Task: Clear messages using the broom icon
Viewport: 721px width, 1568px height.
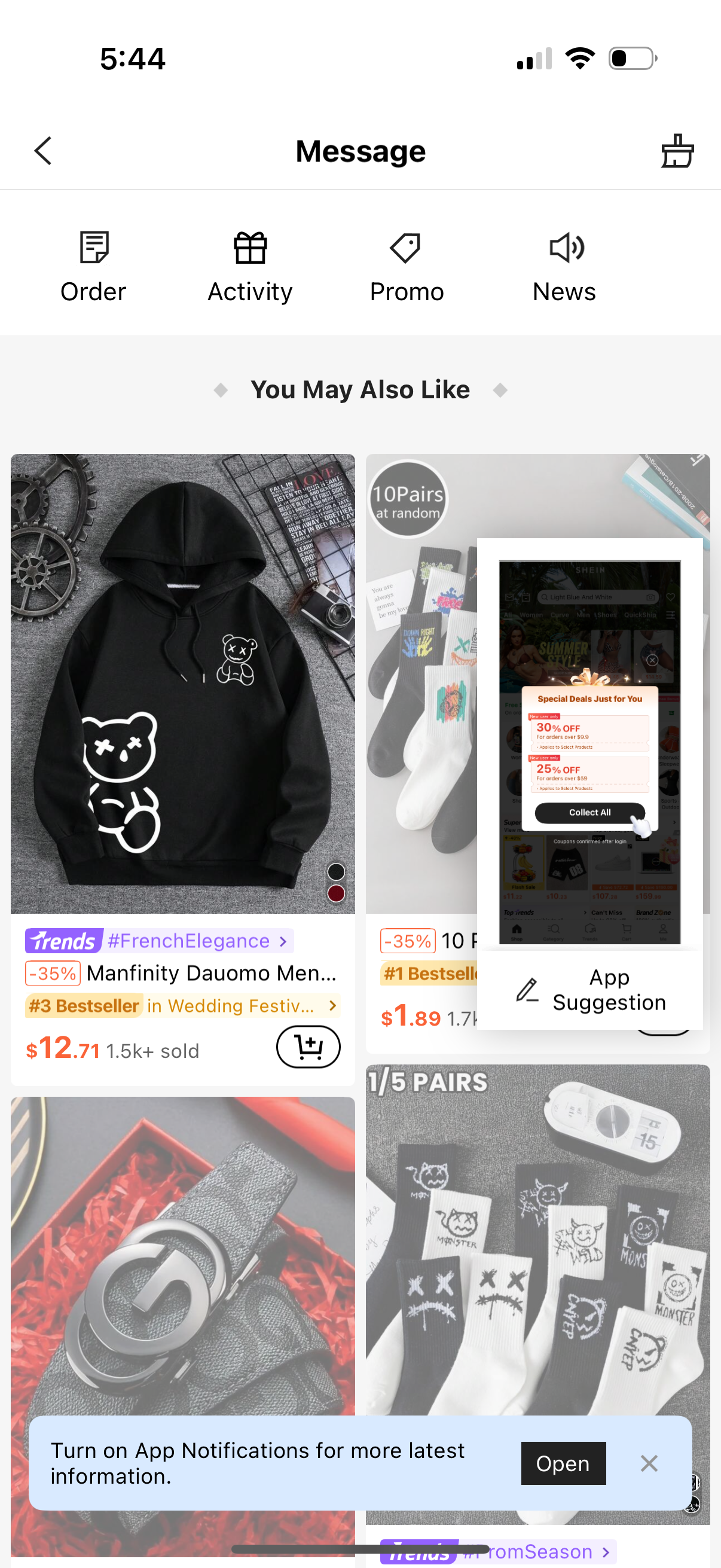Action: (x=678, y=150)
